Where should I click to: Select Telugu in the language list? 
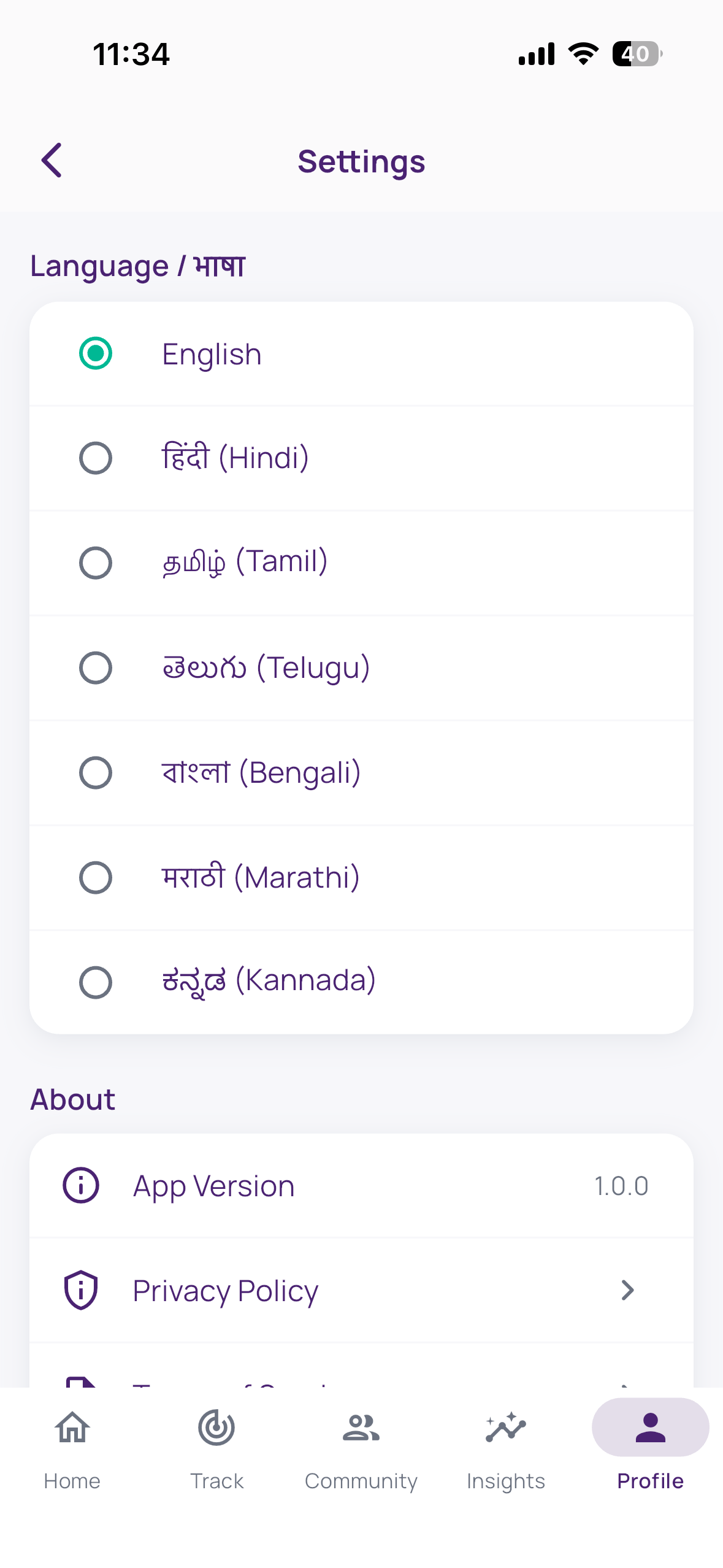(95, 667)
